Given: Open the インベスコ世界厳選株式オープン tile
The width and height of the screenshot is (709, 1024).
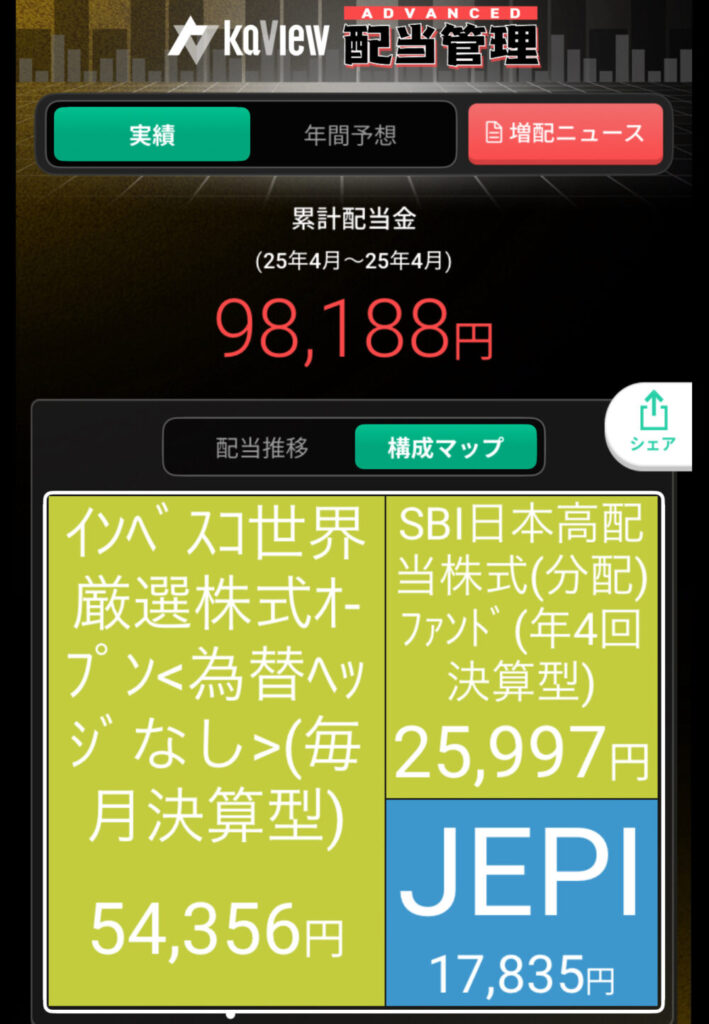Looking at the screenshot, I should pyautogui.click(x=216, y=750).
